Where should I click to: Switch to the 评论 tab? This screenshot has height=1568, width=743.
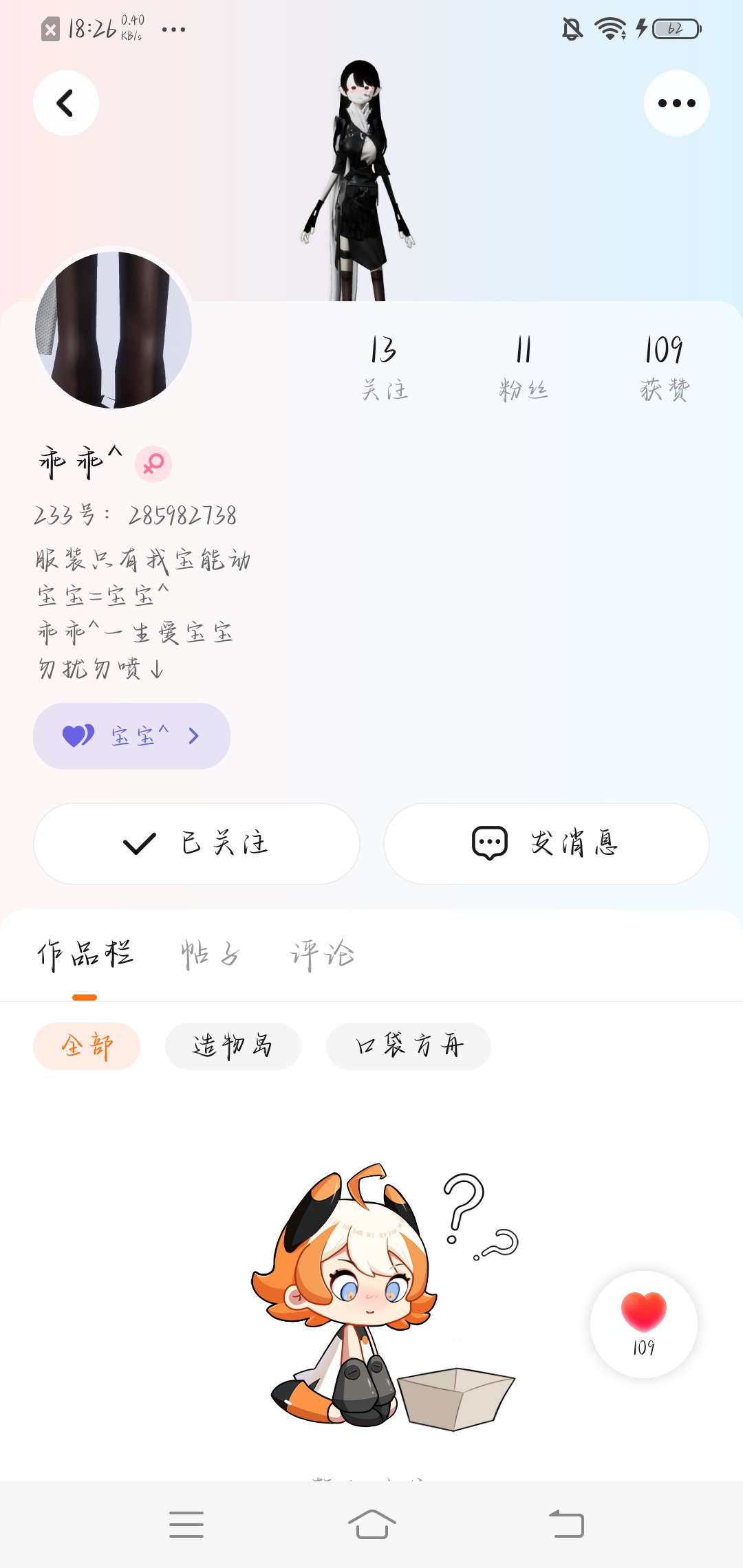322,955
